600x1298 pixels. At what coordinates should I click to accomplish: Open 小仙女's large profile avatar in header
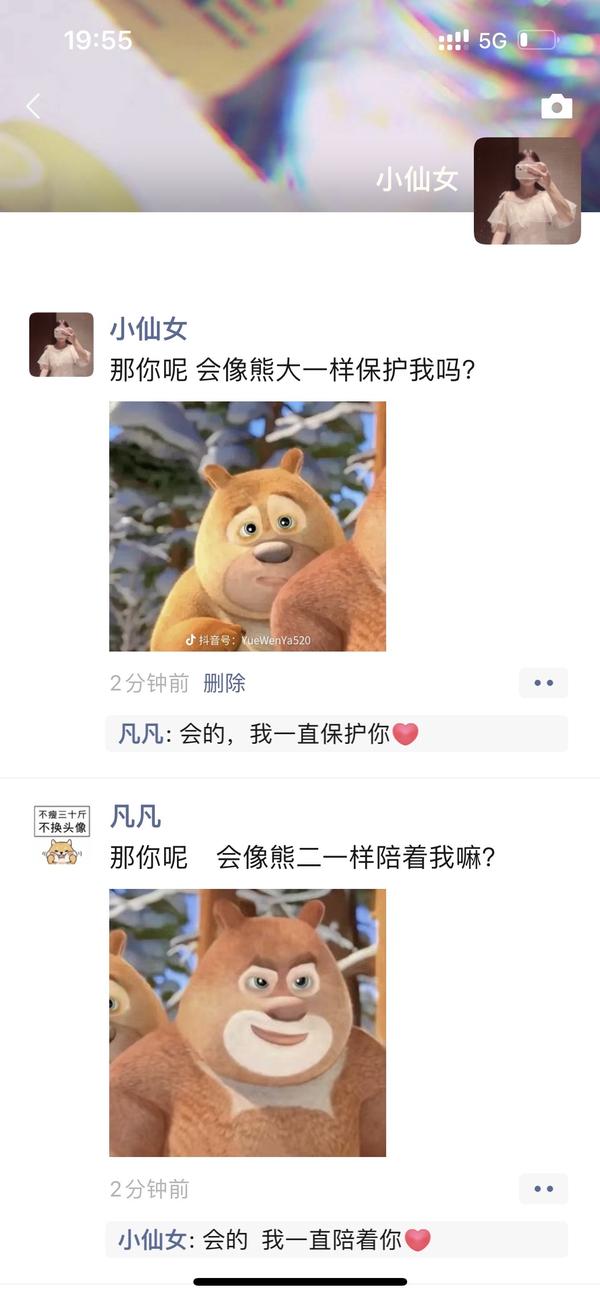pyautogui.click(x=527, y=191)
